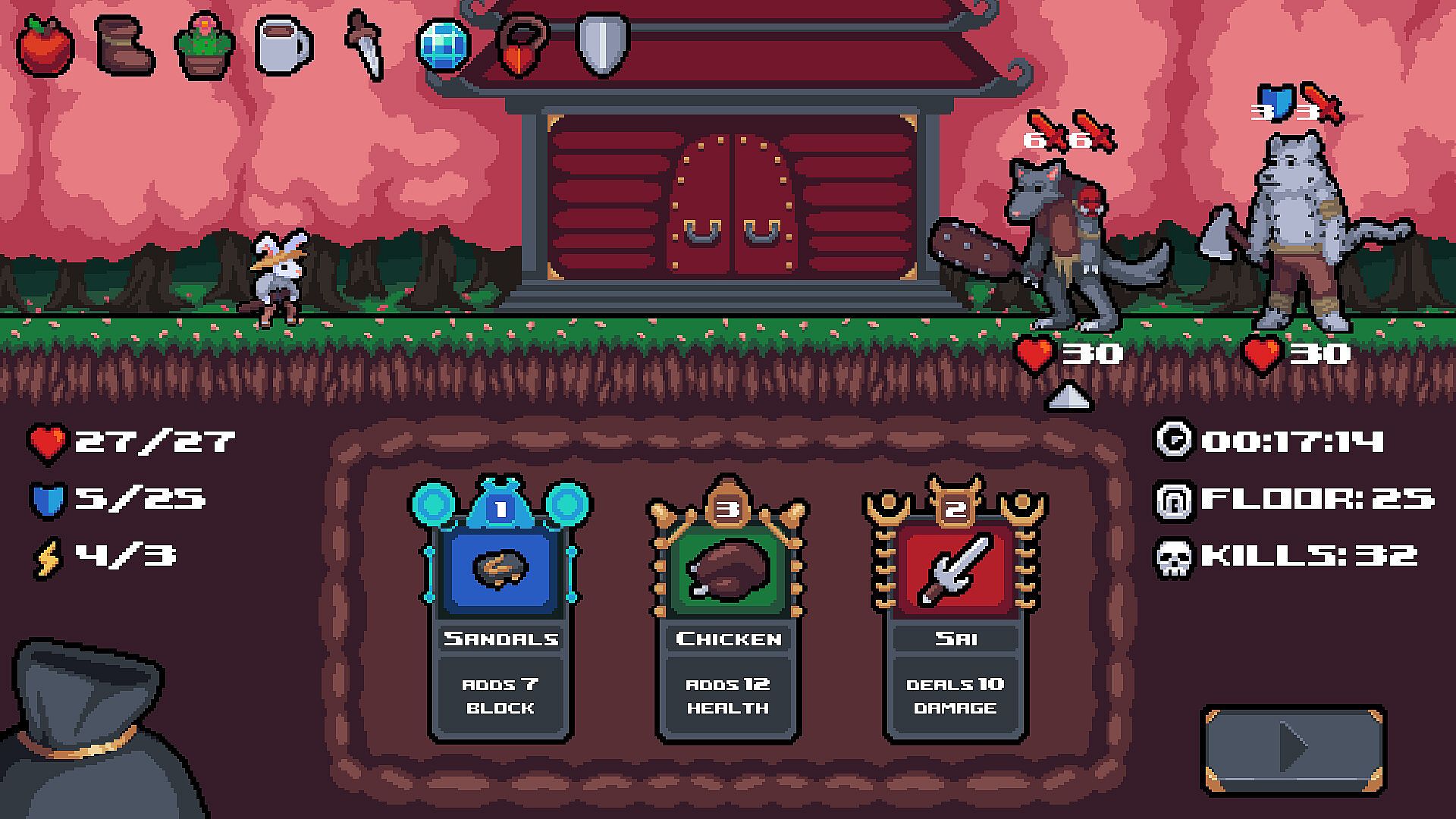Inspect the potted cactus relic
The width and height of the screenshot is (1456, 819).
tap(203, 45)
